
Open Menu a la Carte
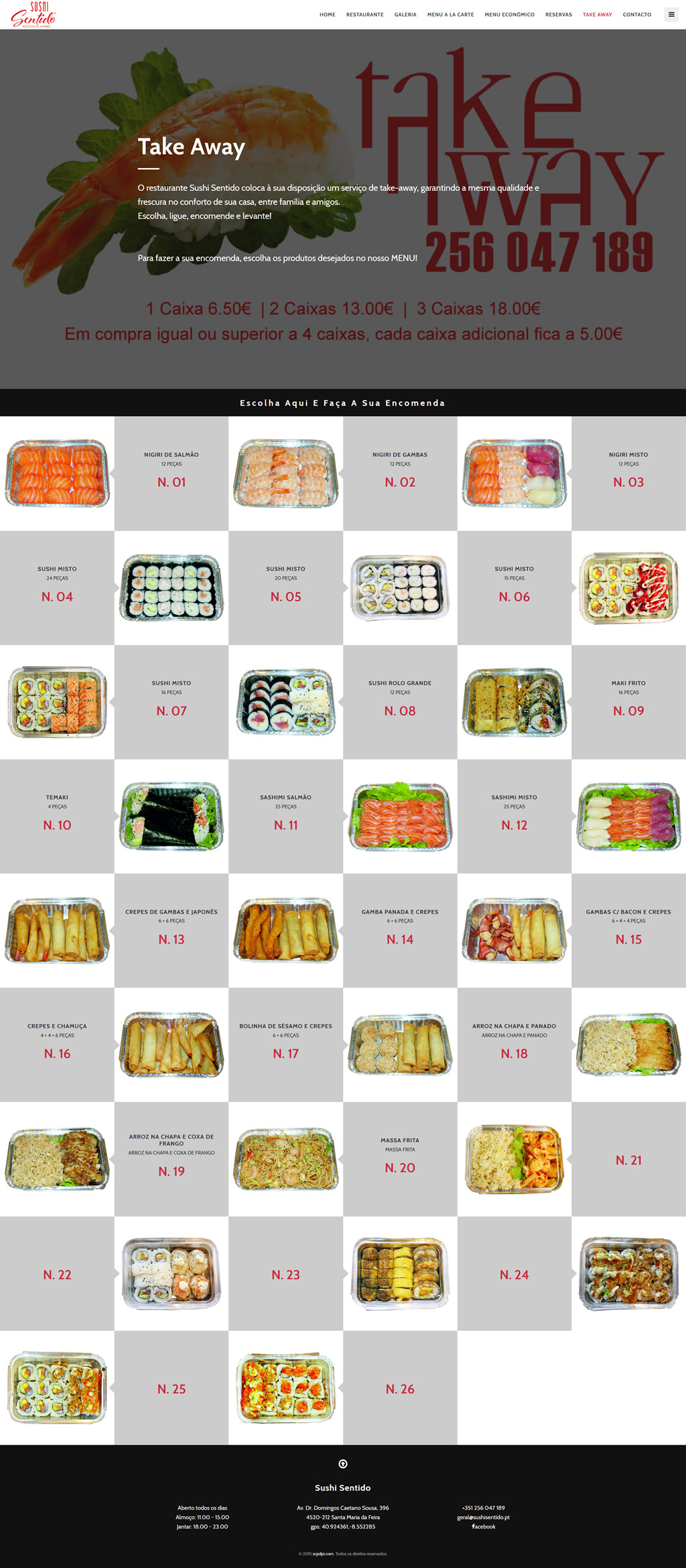[450, 15]
